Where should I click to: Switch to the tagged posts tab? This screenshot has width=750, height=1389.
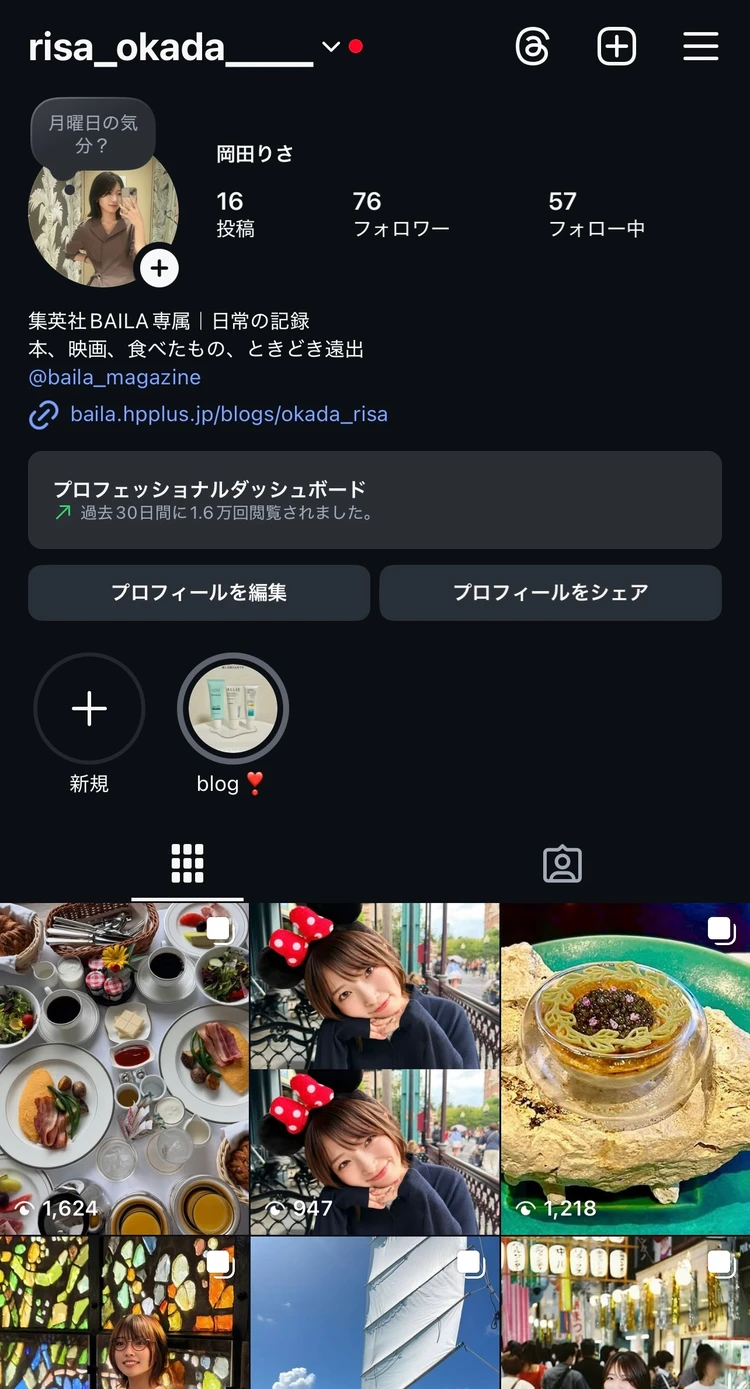(562, 862)
